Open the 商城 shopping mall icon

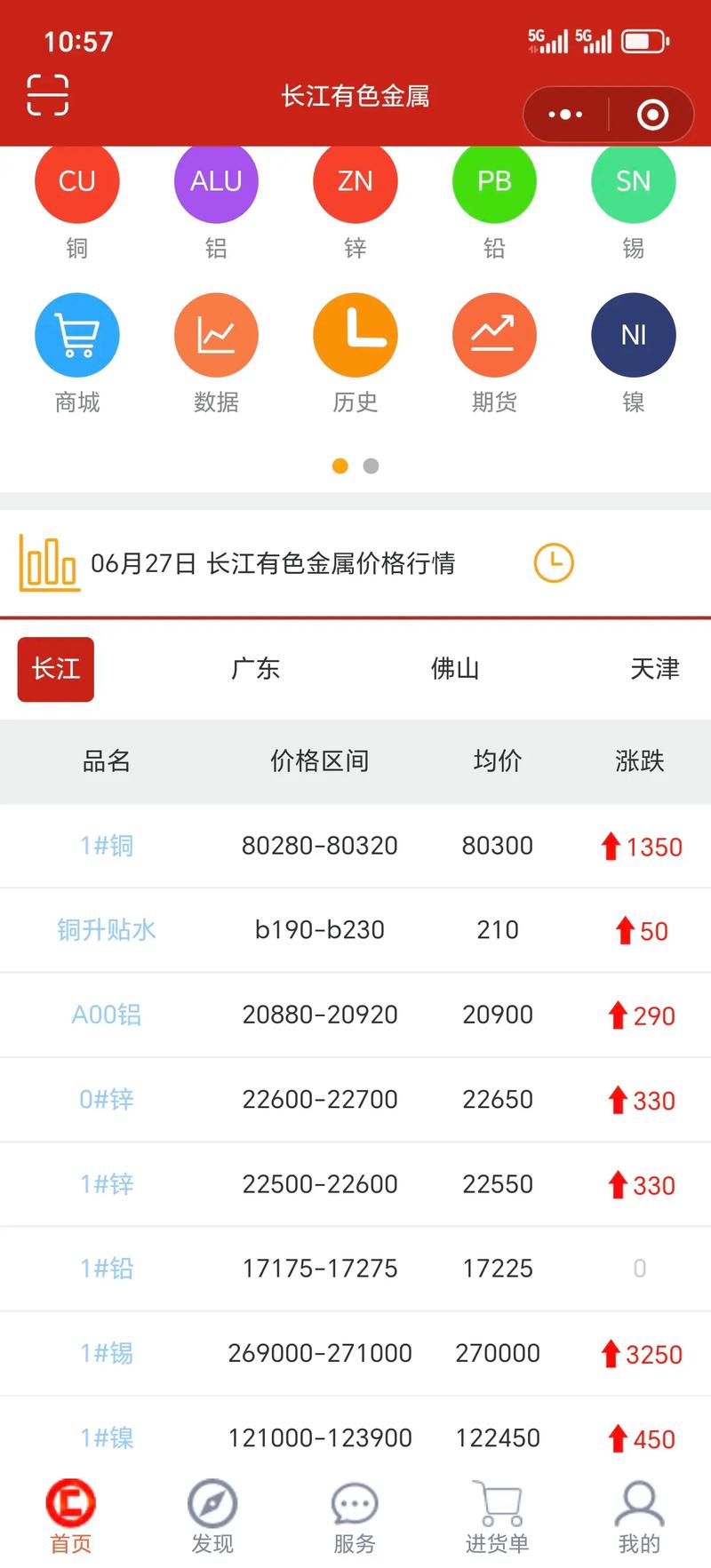coord(76,335)
